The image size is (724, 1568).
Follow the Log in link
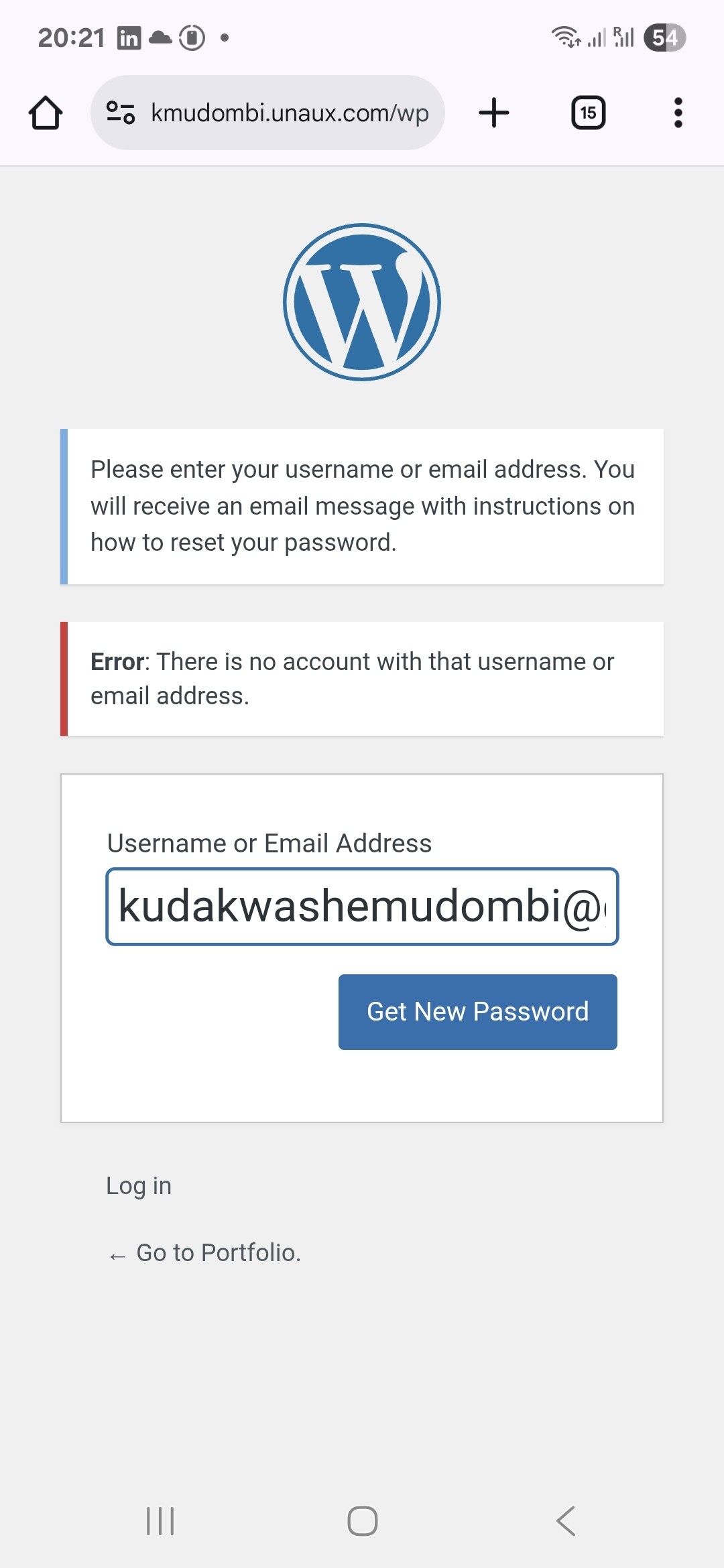[x=139, y=1185]
